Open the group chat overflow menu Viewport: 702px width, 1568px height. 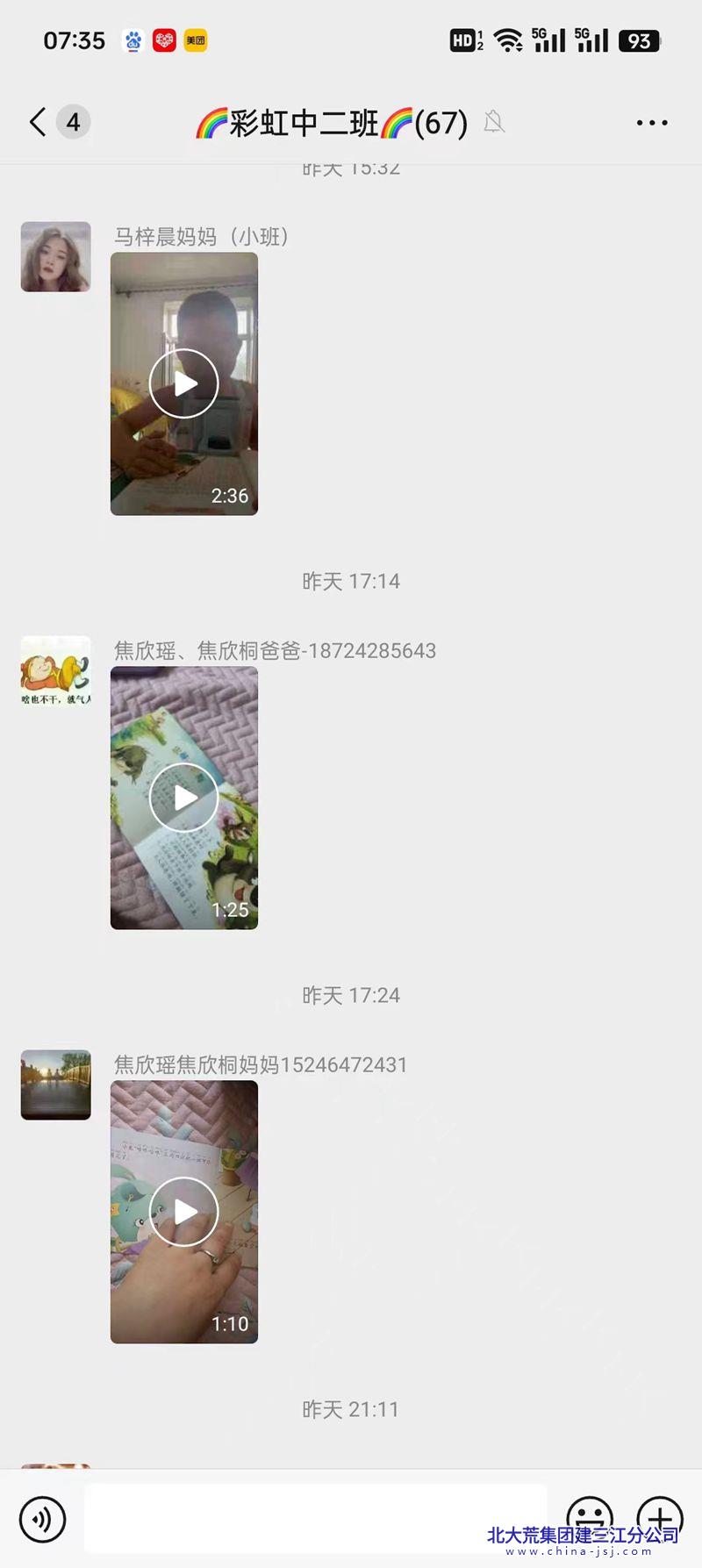coord(651,123)
